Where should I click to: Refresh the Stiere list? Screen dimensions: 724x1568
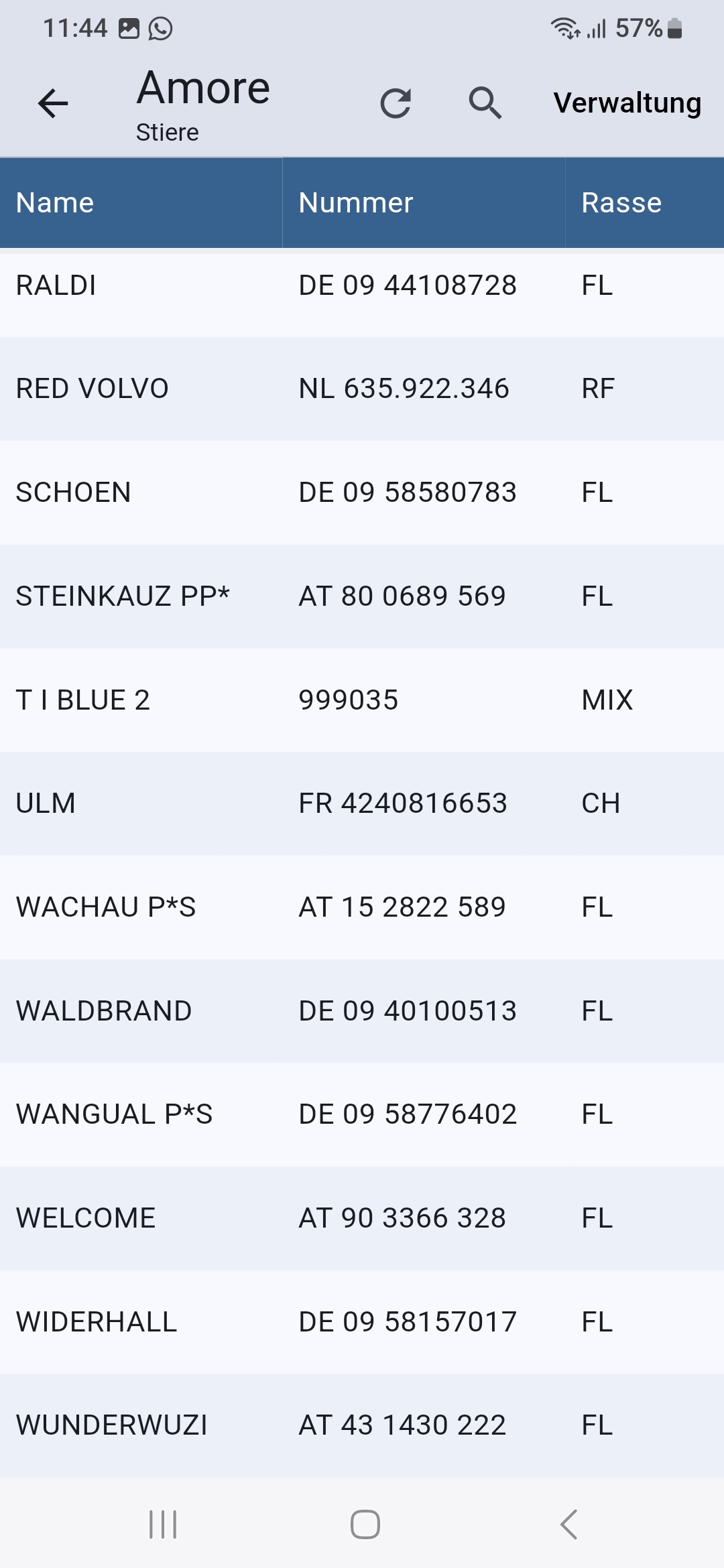tap(396, 103)
